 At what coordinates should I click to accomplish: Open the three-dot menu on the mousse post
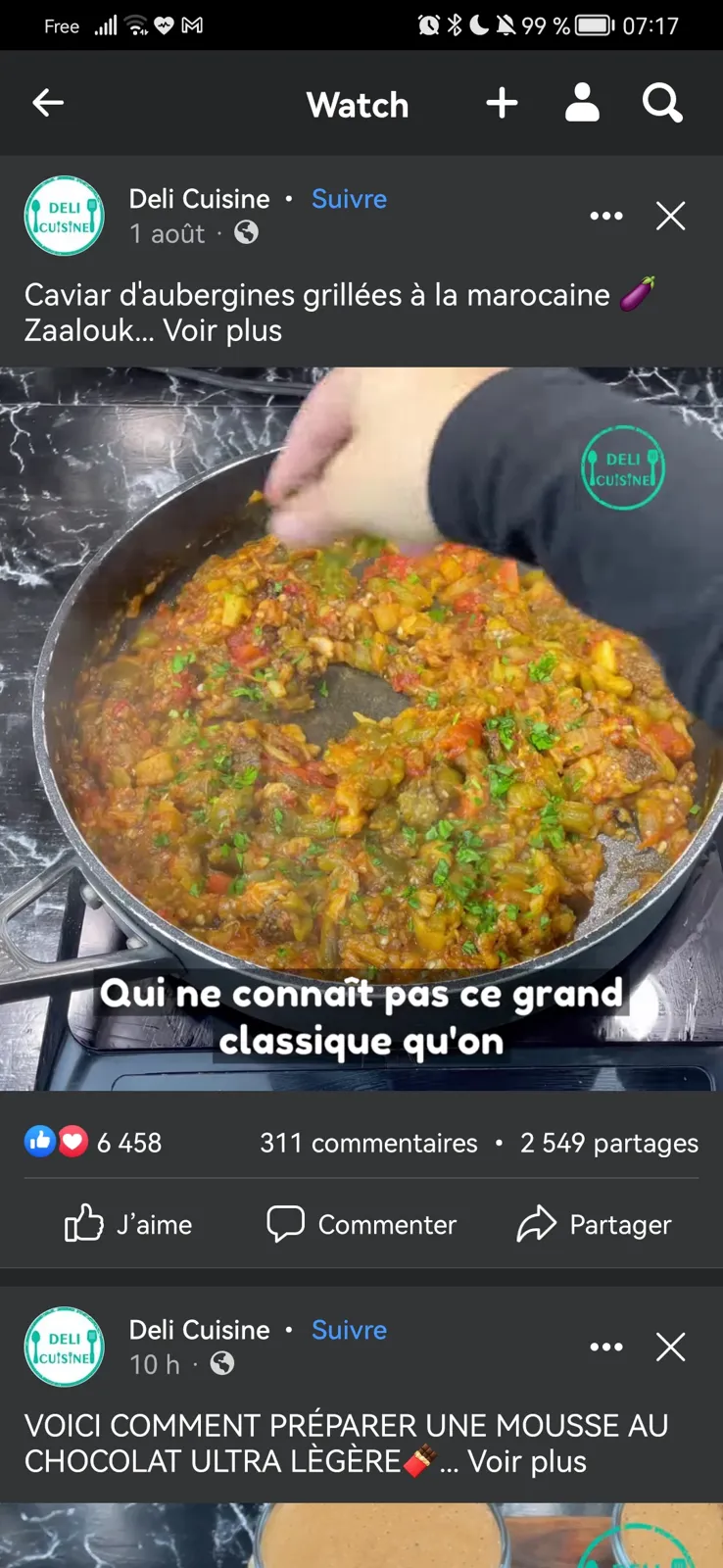tap(606, 1347)
